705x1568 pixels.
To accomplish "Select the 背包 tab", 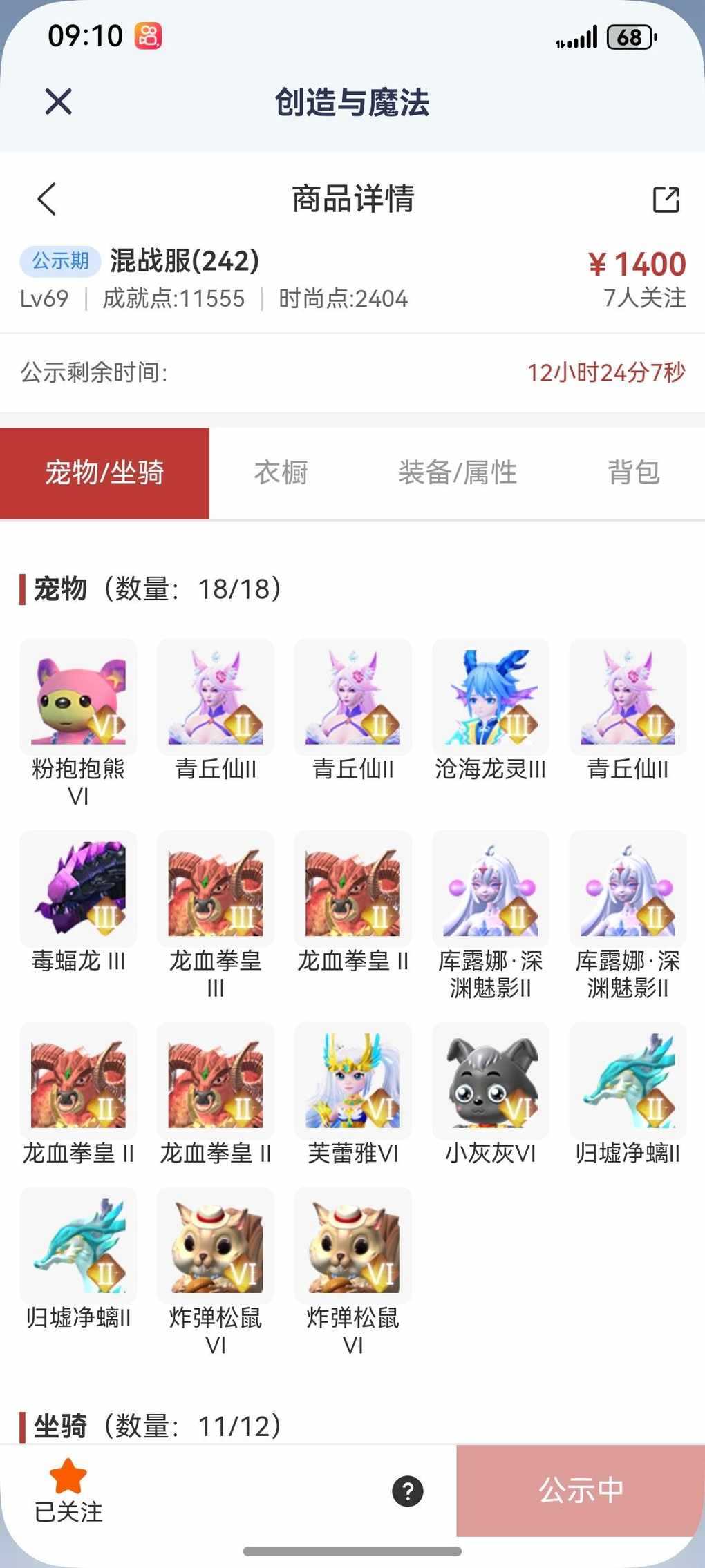I will click(633, 473).
